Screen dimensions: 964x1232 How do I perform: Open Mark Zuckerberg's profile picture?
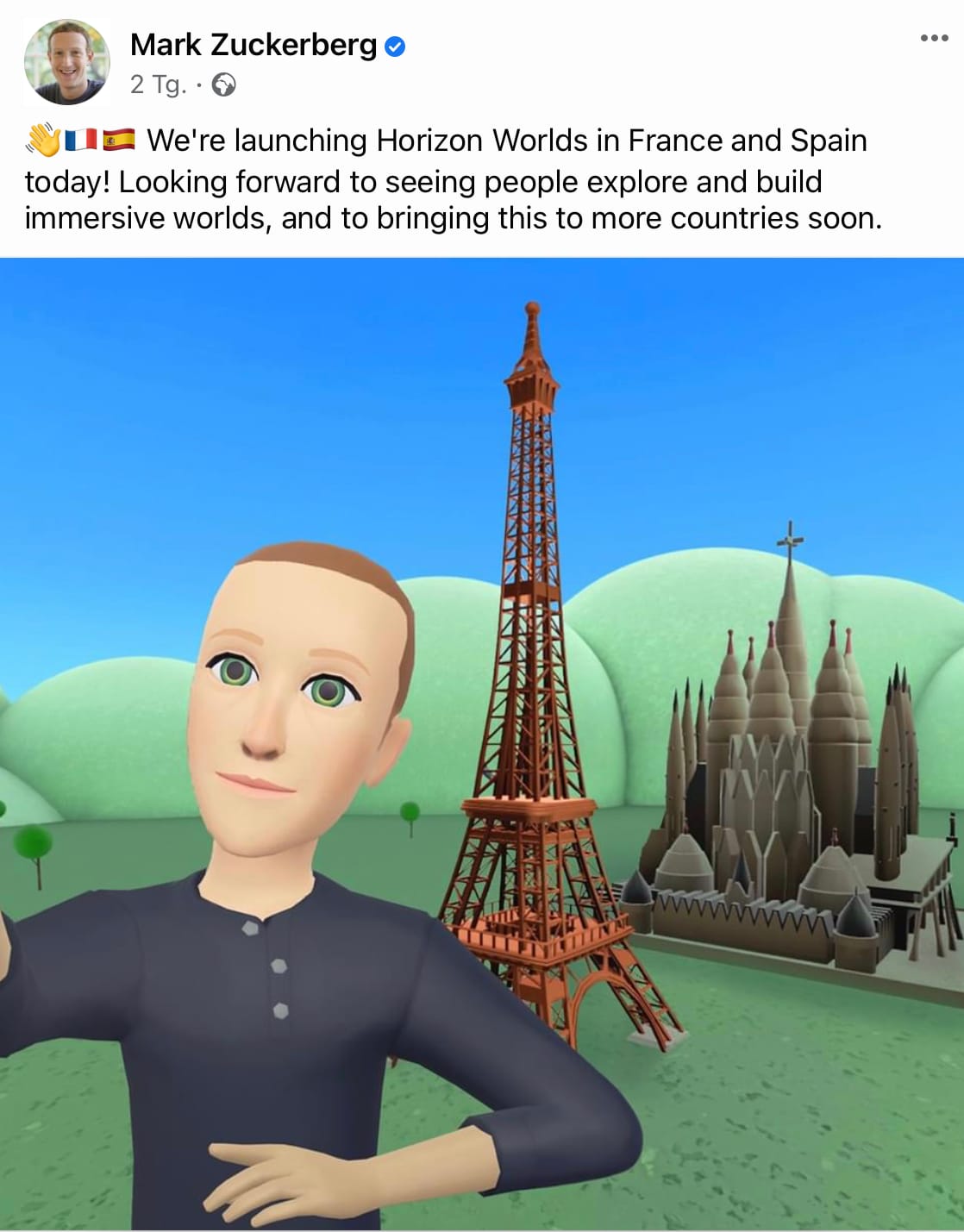[66, 62]
